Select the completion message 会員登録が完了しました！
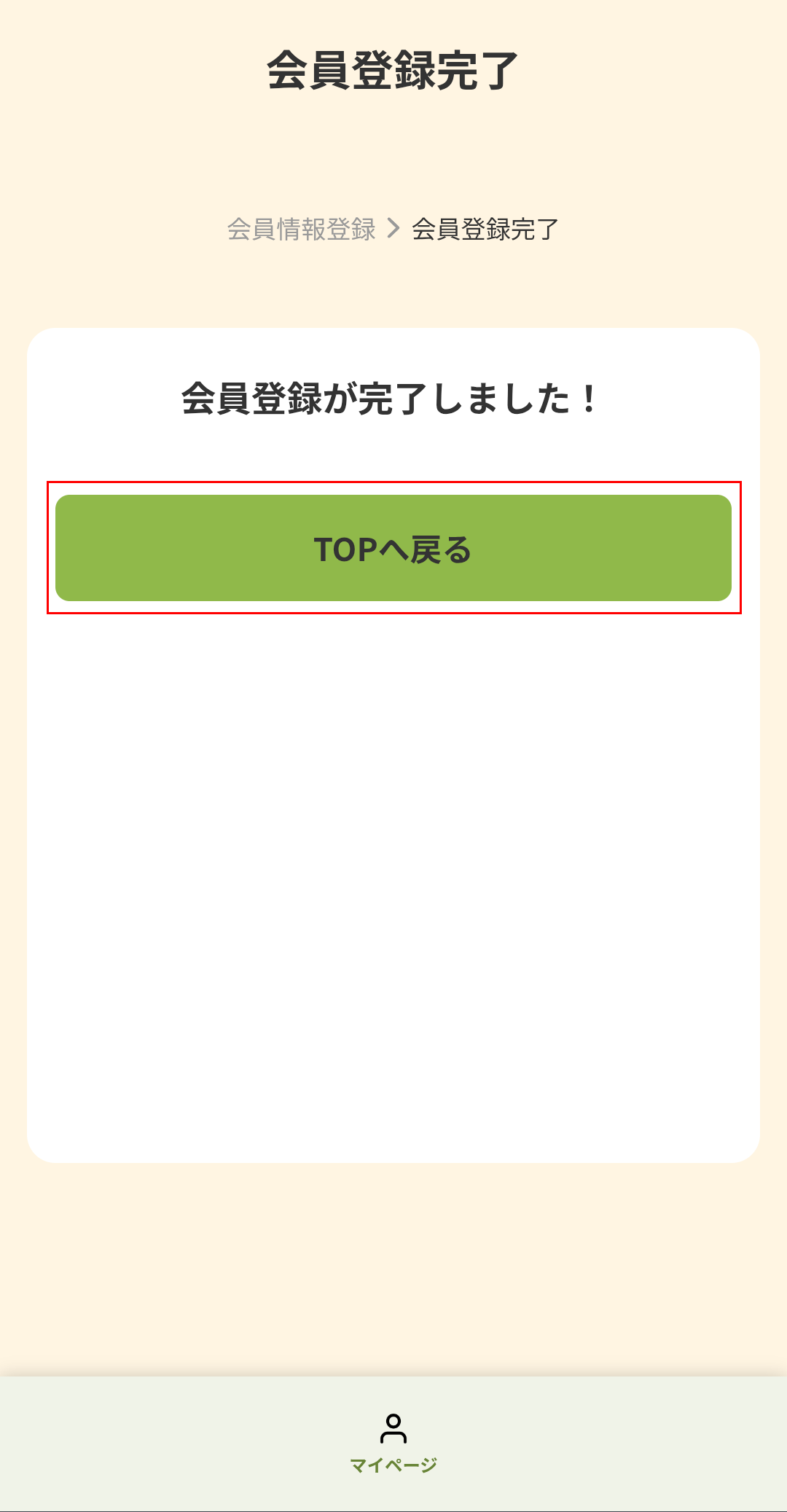787x1512 pixels. click(393, 398)
